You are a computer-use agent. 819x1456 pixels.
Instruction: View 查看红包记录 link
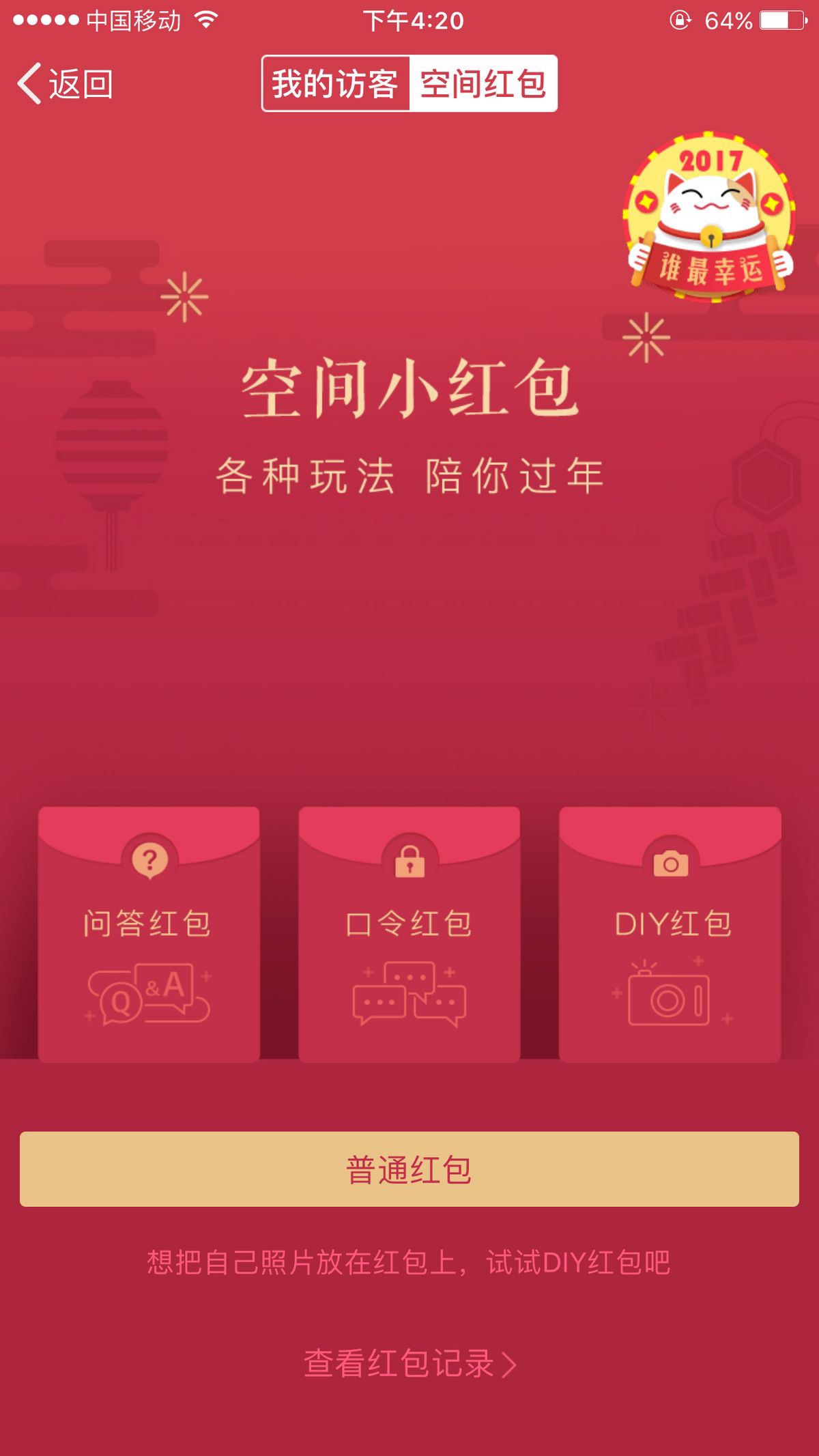409,1364
